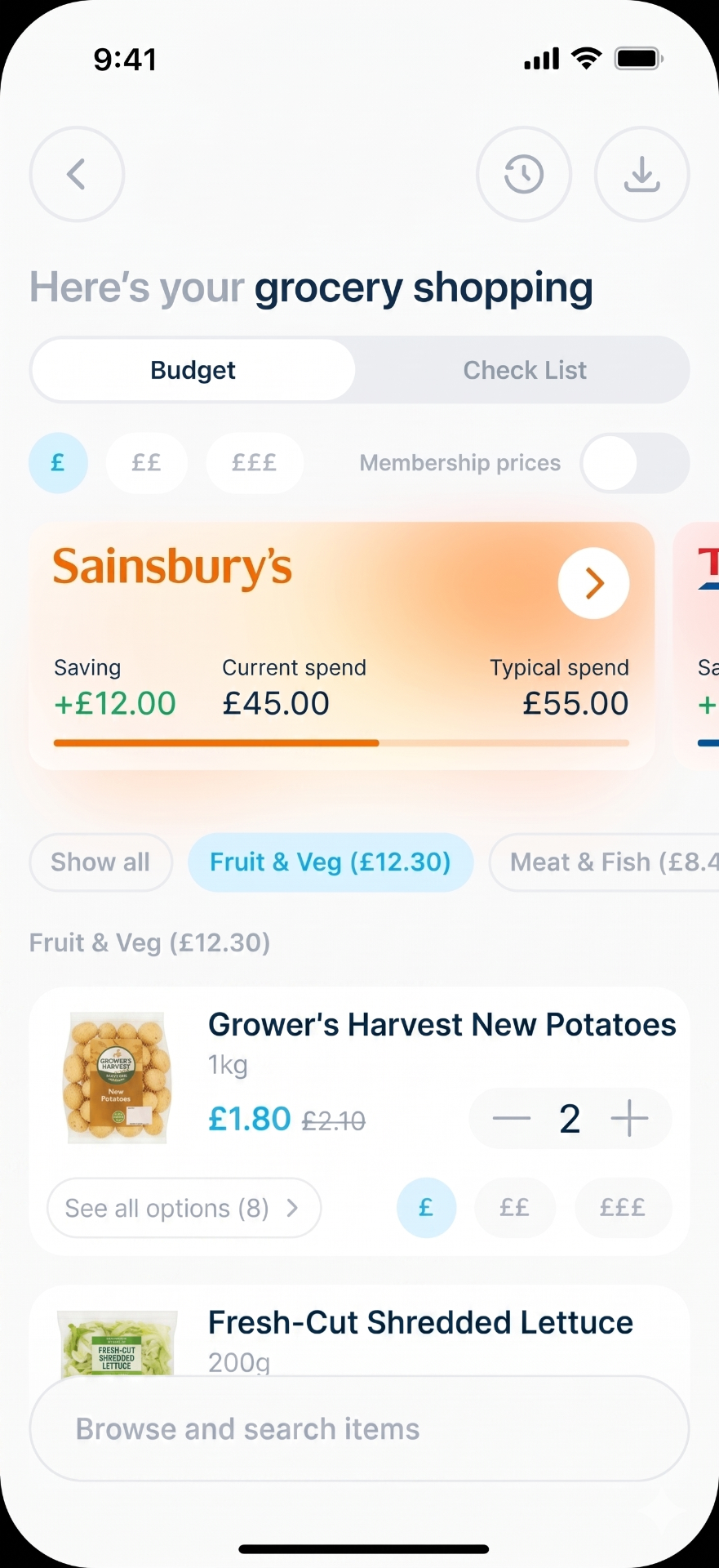Click the back arrow at top left
The height and width of the screenshot is (1568, 719).
pos(76,174)
